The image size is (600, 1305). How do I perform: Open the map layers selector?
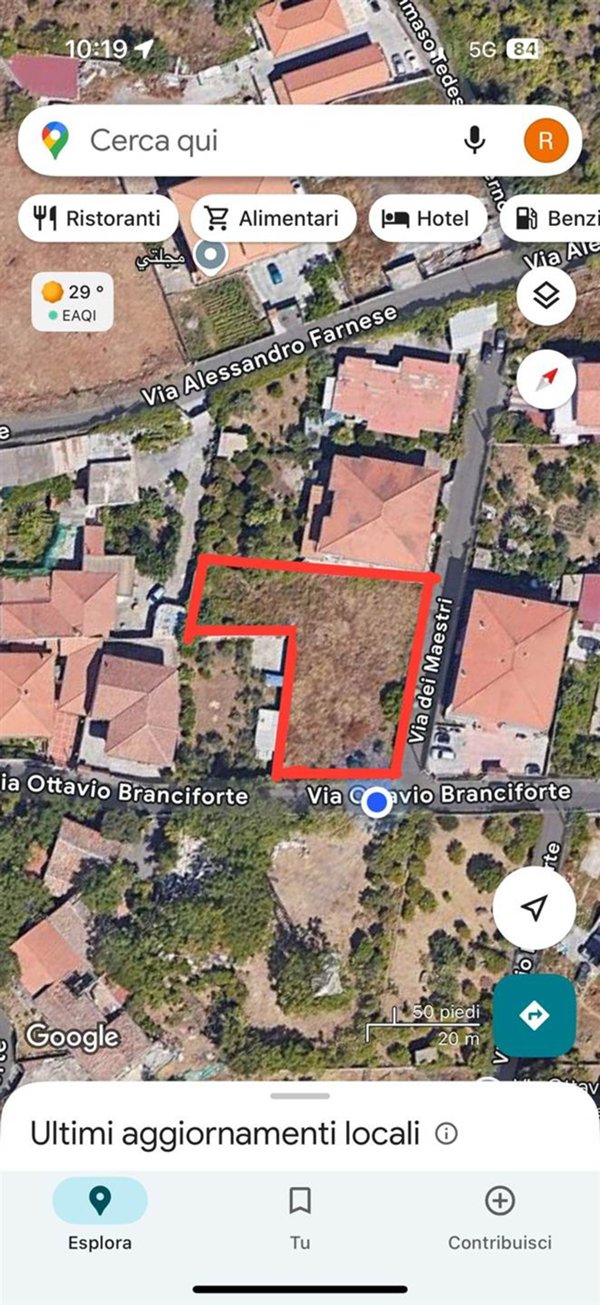coord(546,296)
